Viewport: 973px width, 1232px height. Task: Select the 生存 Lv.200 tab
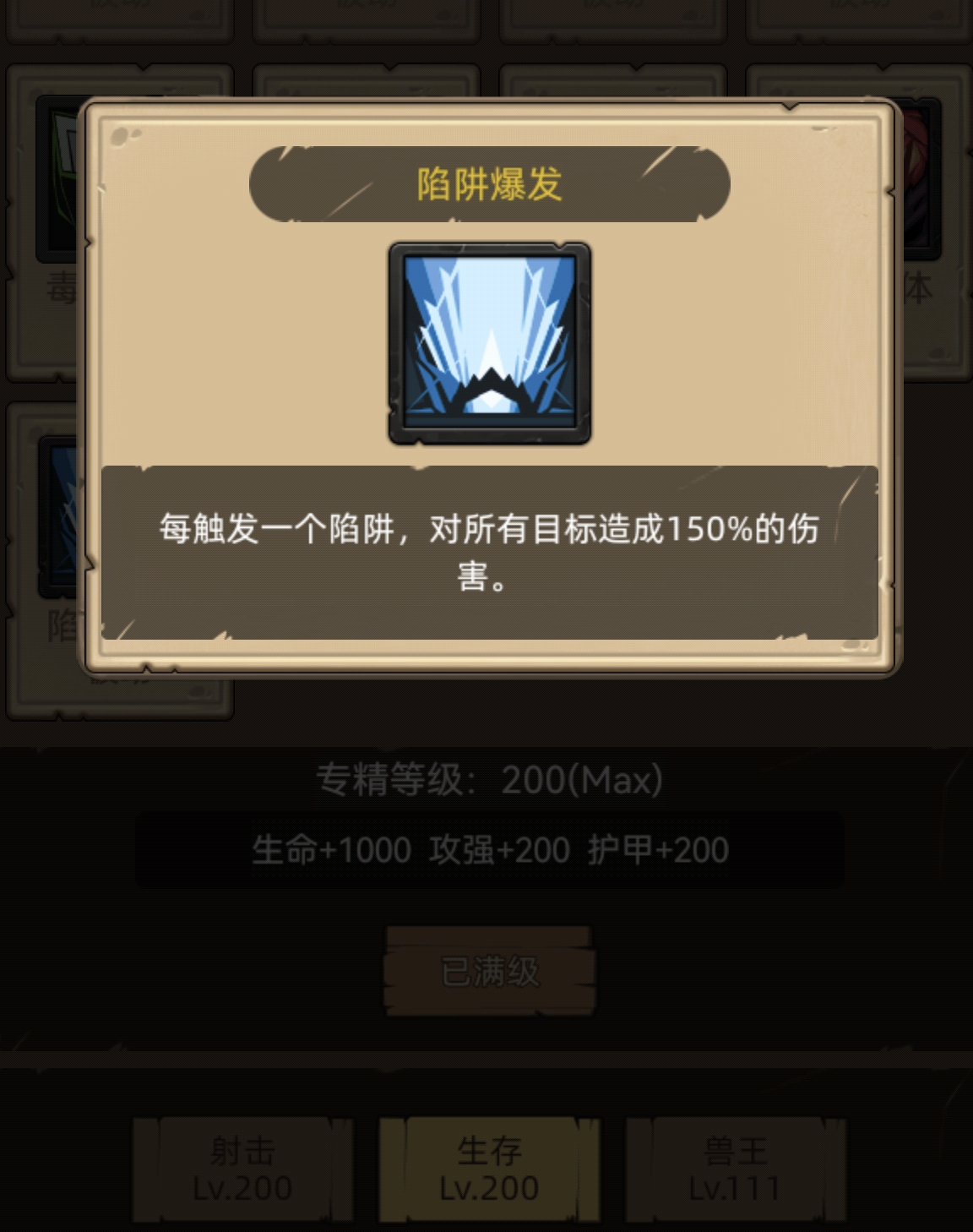[x=489, y=1169]
